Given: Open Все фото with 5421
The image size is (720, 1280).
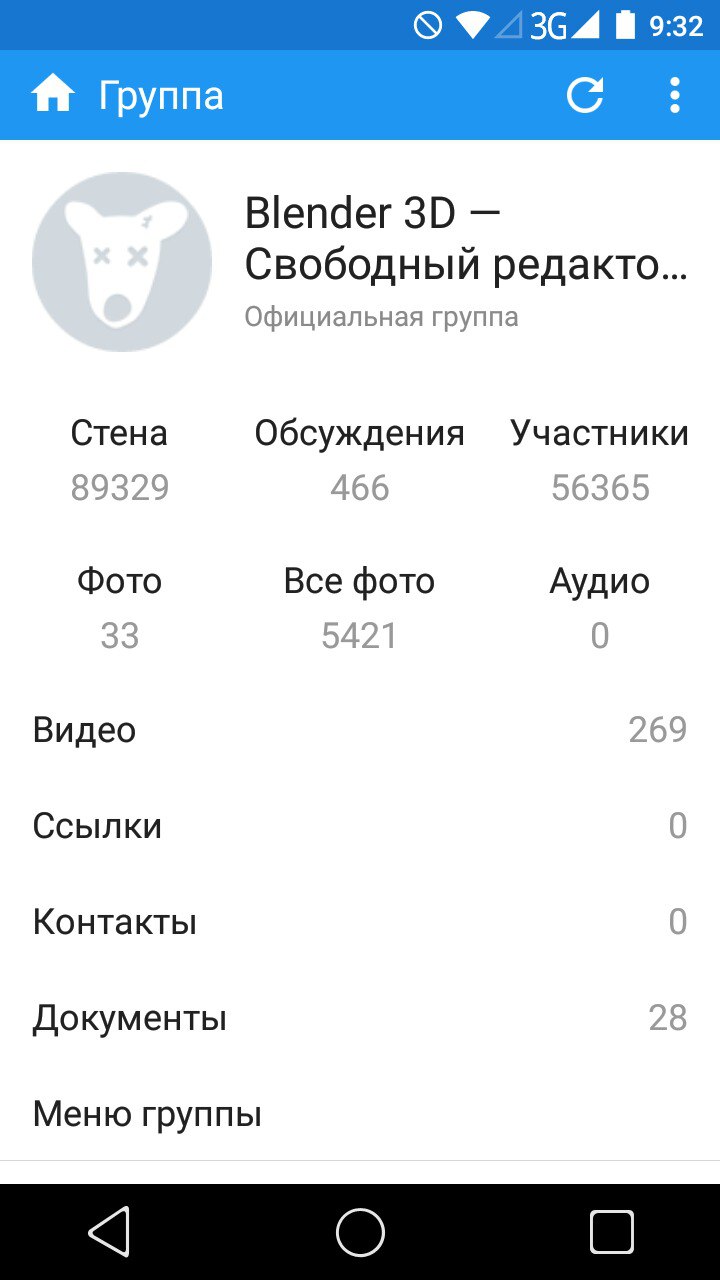Looking at the screenshot, I should tap(360, 608).
